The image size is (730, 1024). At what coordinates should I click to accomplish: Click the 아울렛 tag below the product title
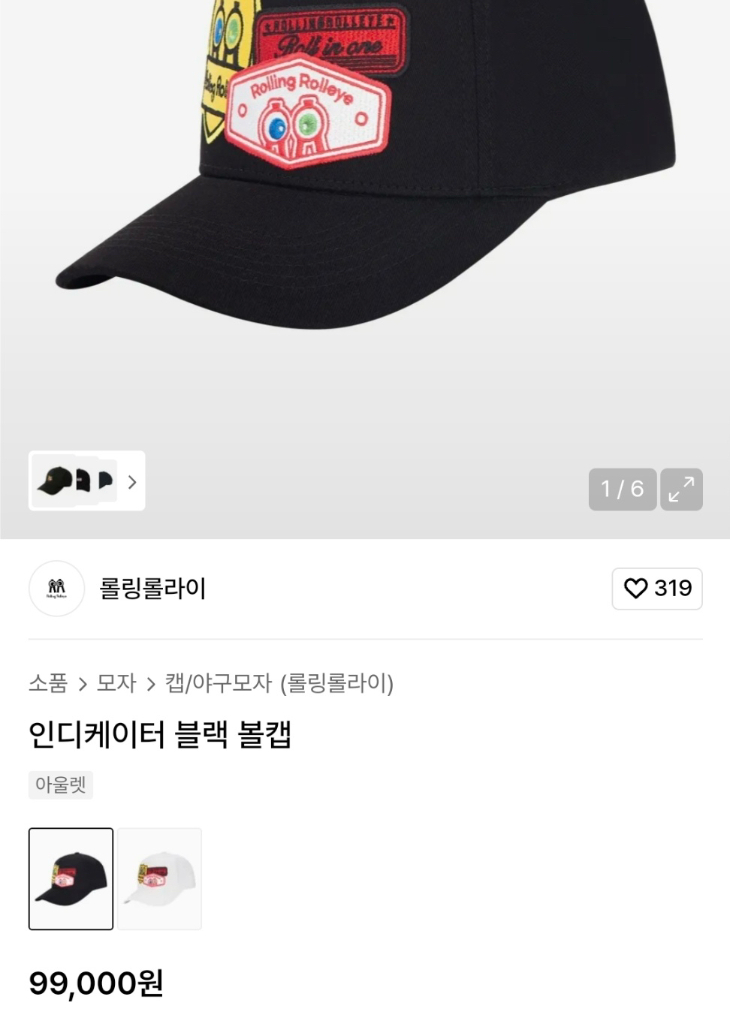point(60,785)
